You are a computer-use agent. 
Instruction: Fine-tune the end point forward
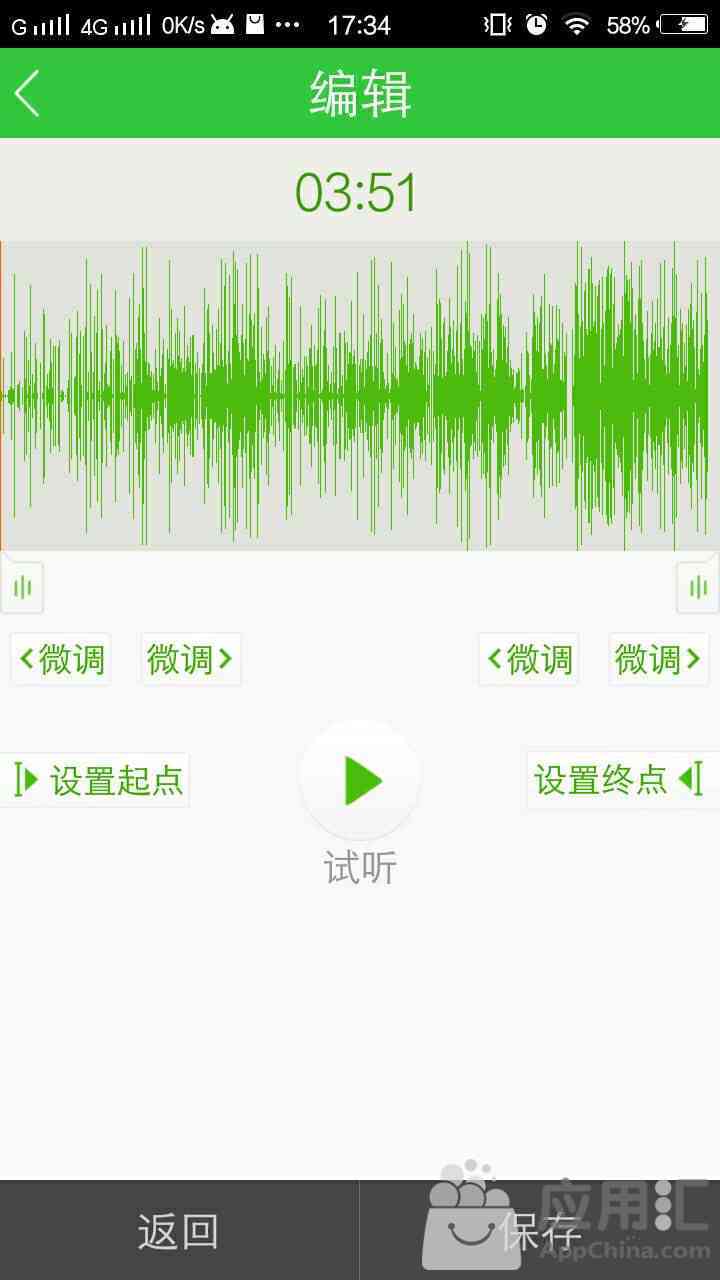pos(659,659)
